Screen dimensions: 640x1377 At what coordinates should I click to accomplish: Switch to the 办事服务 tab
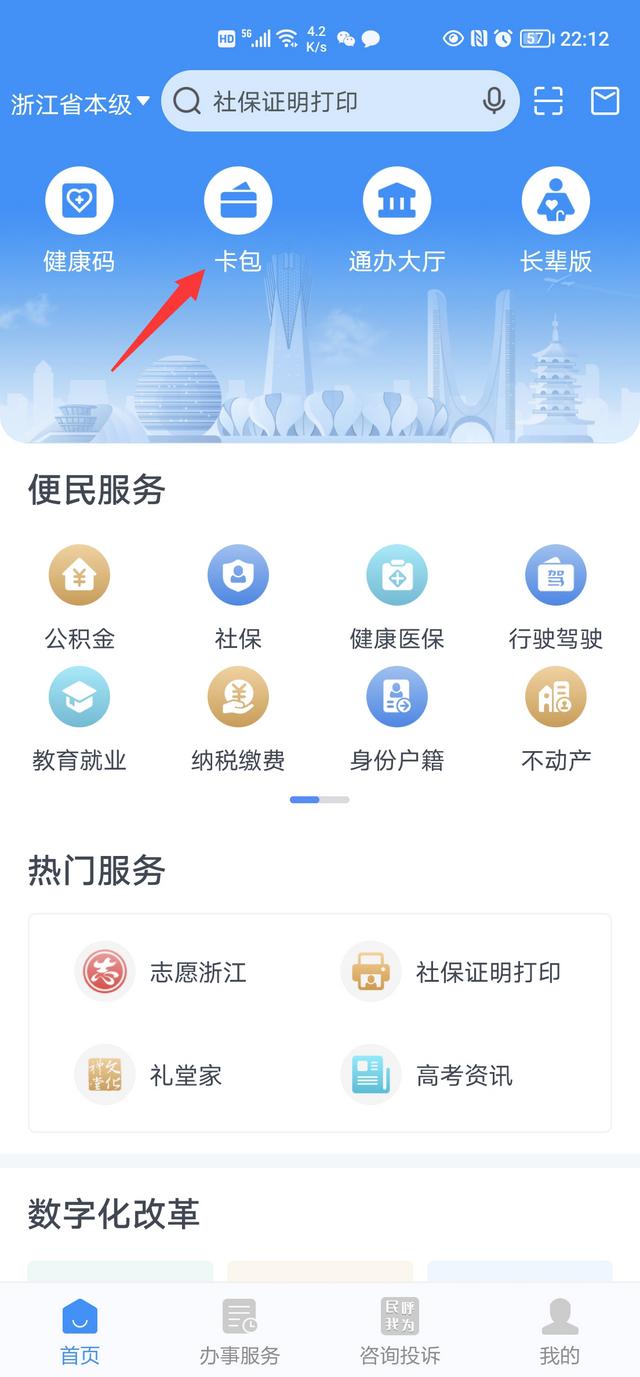(x=239, y=1331)
